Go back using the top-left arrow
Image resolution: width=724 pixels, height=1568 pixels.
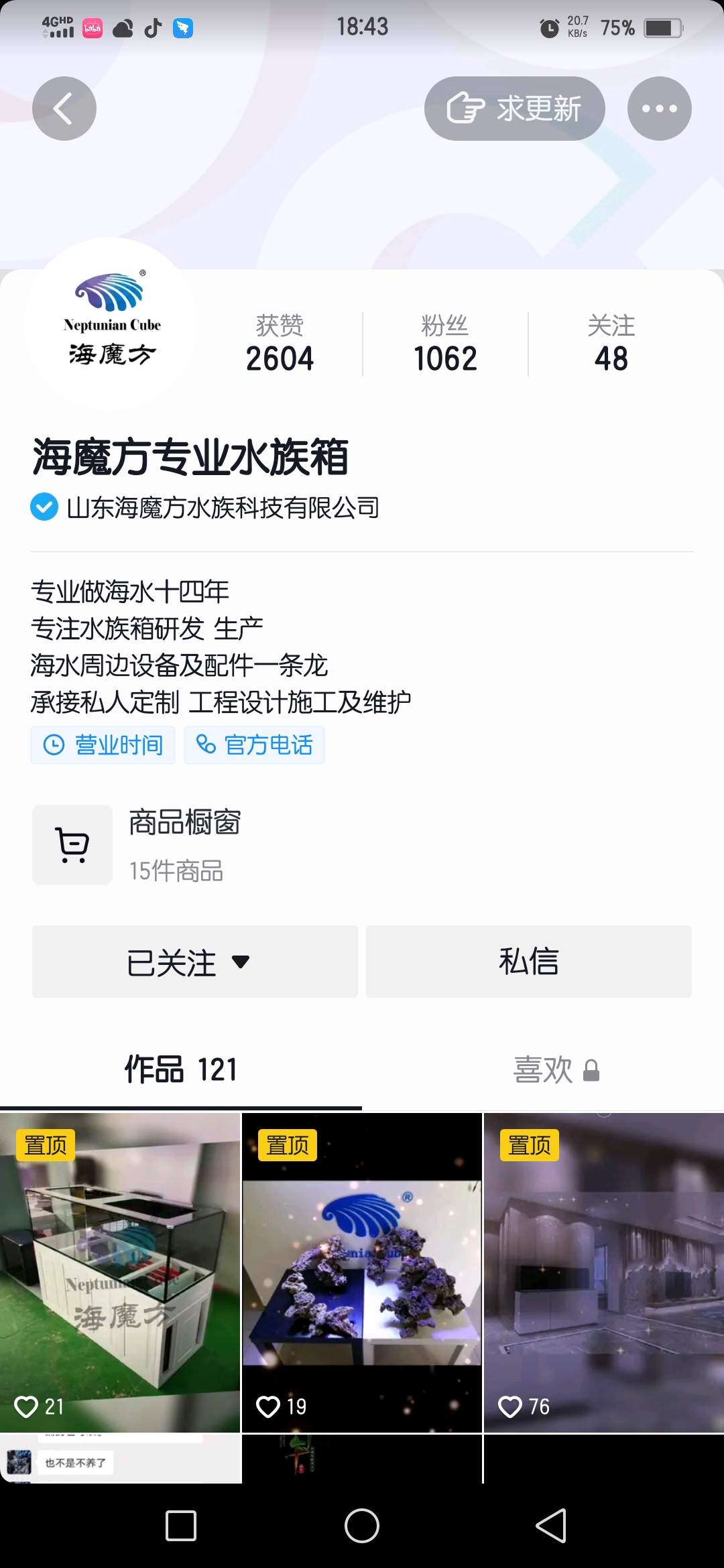[64, 109]
